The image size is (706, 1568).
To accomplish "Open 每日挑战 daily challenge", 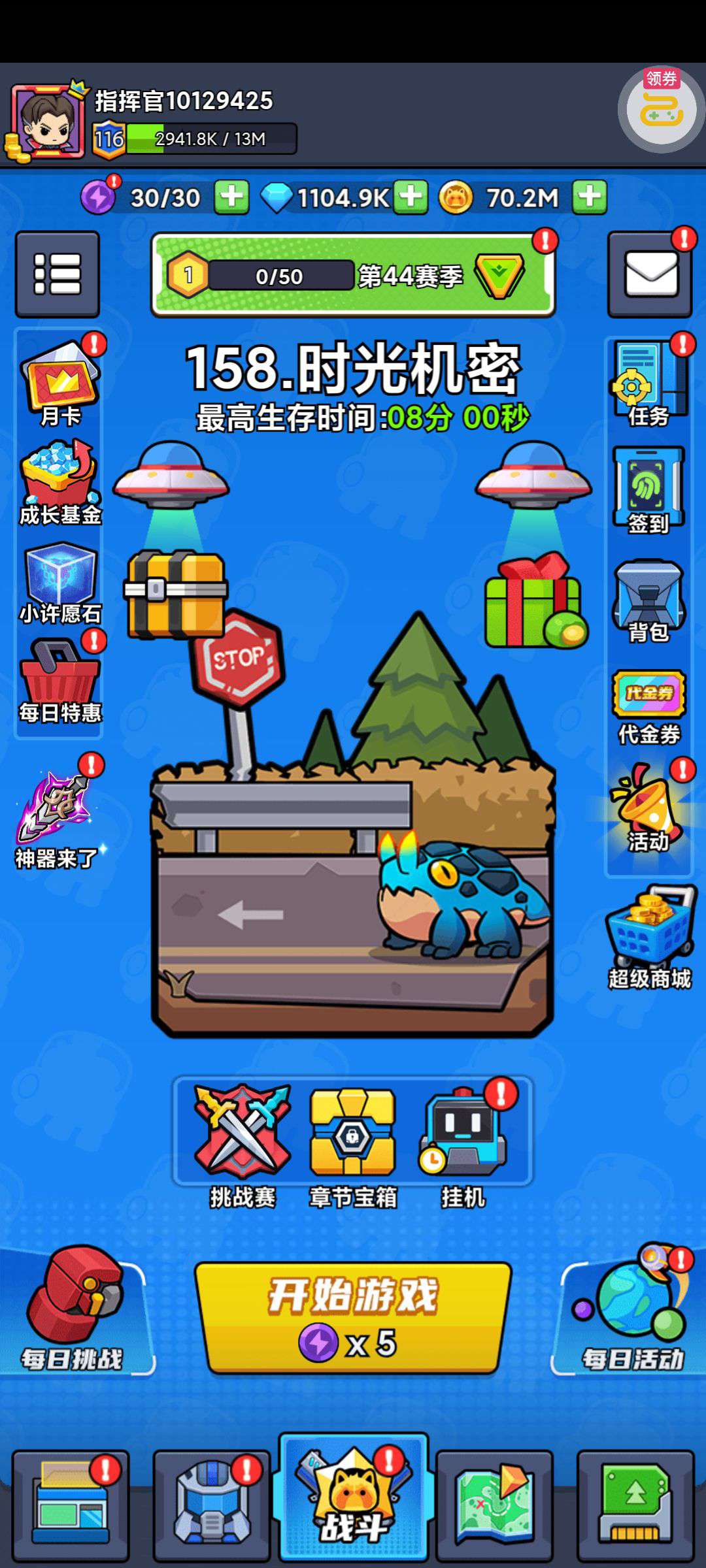I will [73, 1307].
